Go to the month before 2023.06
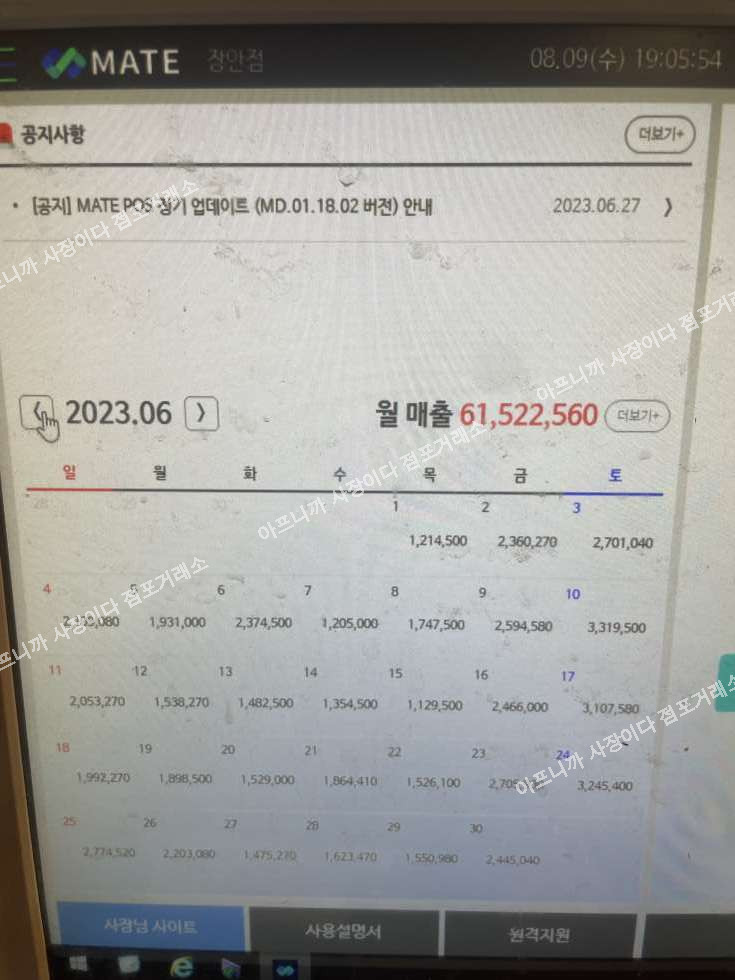 pos(38,412)
